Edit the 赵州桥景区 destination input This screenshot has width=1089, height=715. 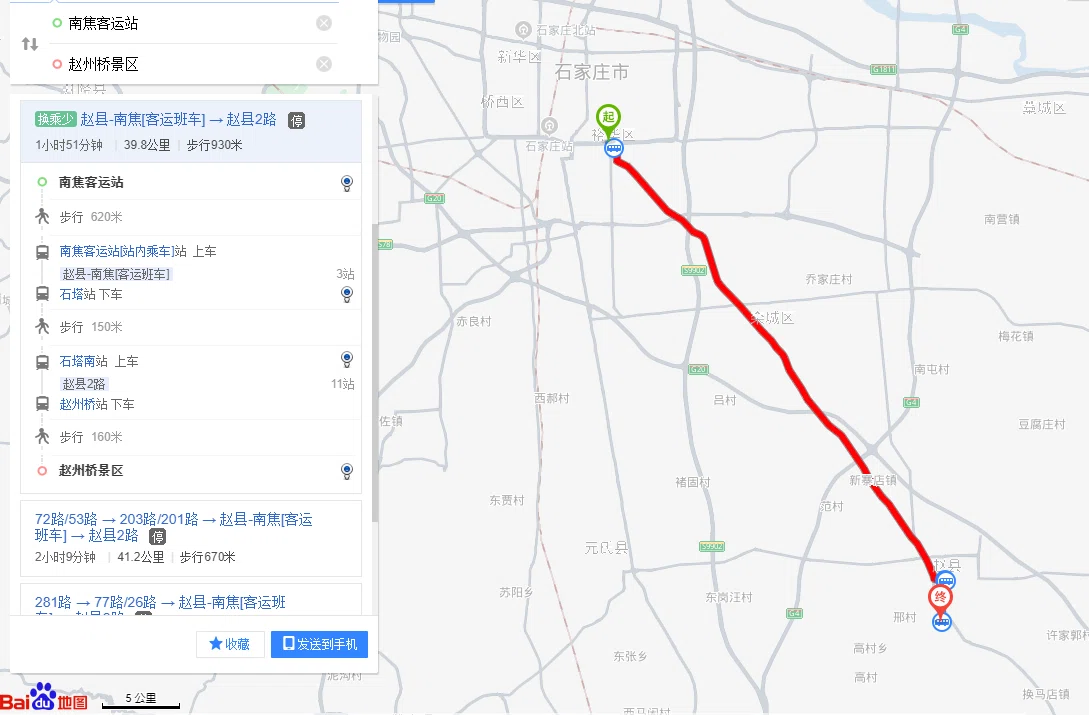coord(188,64)
